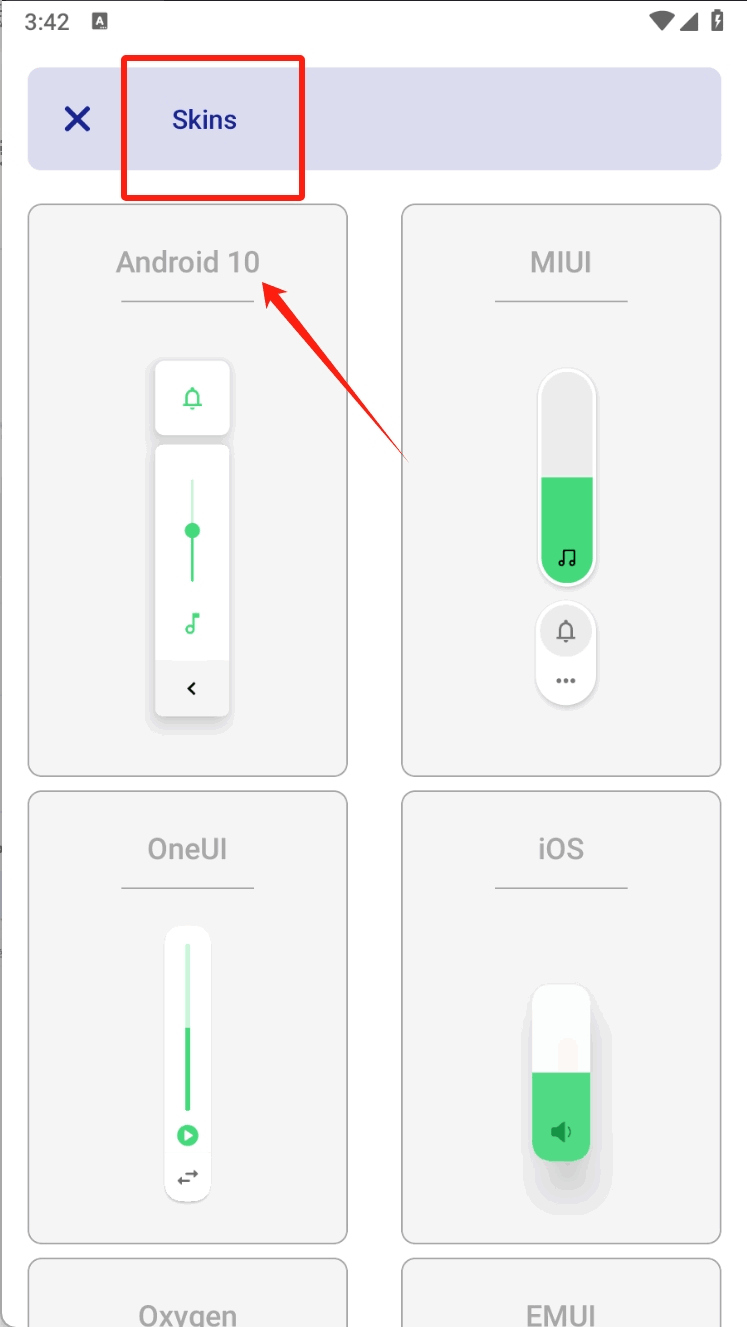Close the Skins screen

[x=77, y=120]
